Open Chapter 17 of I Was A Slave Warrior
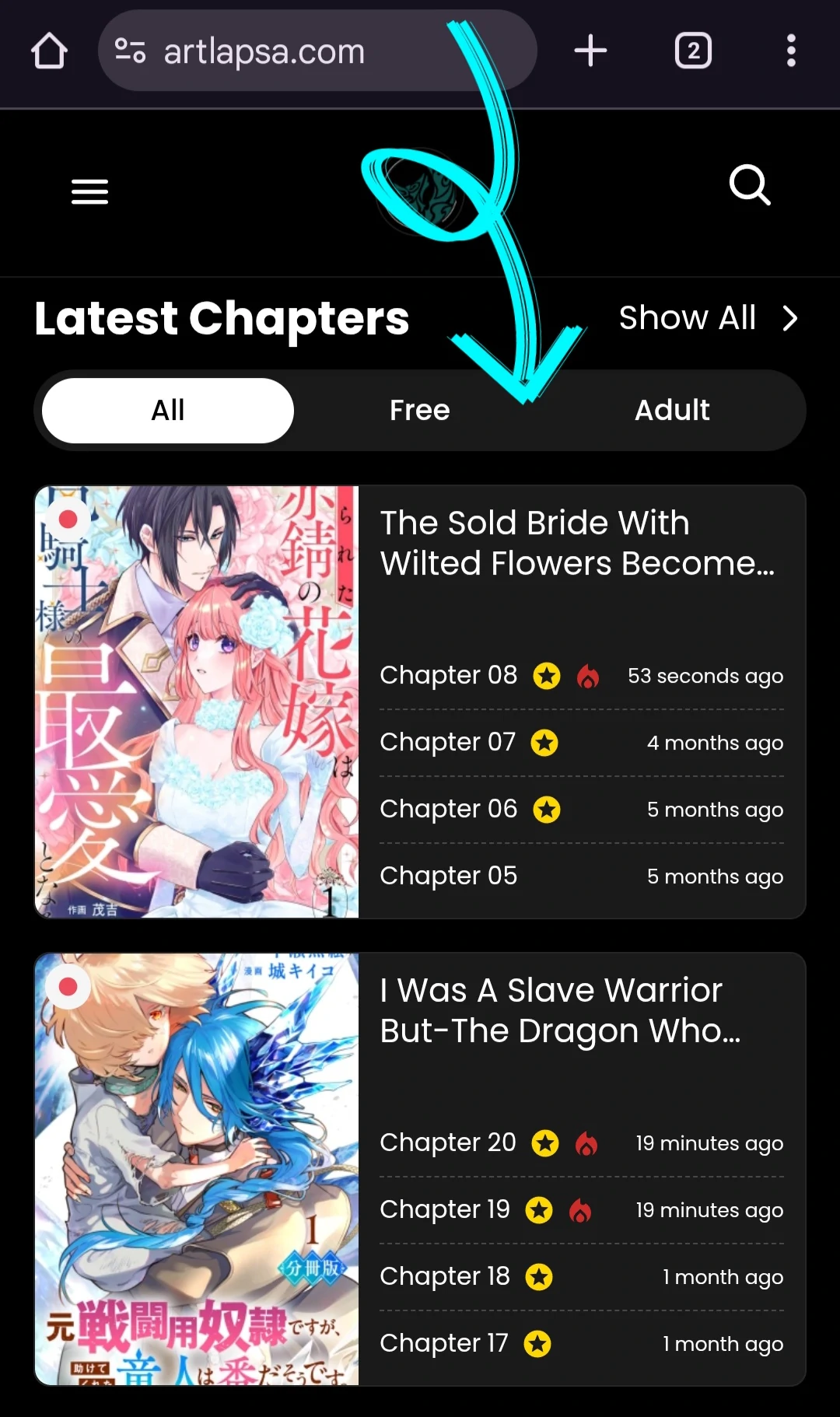This screenshot has width=840, height=1417. point(444,1343)
